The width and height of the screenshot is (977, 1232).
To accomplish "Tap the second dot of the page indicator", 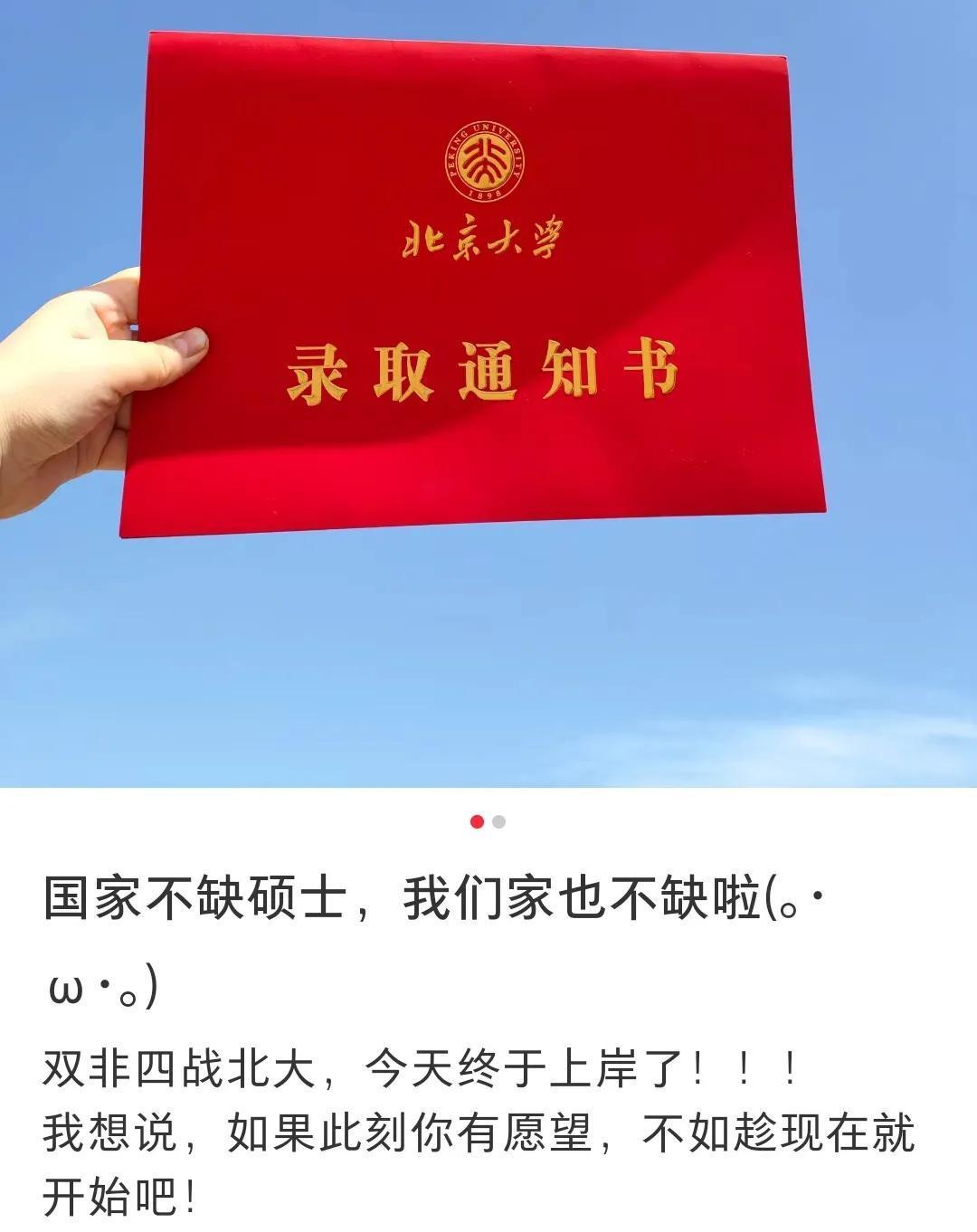I will coord(499,821).
